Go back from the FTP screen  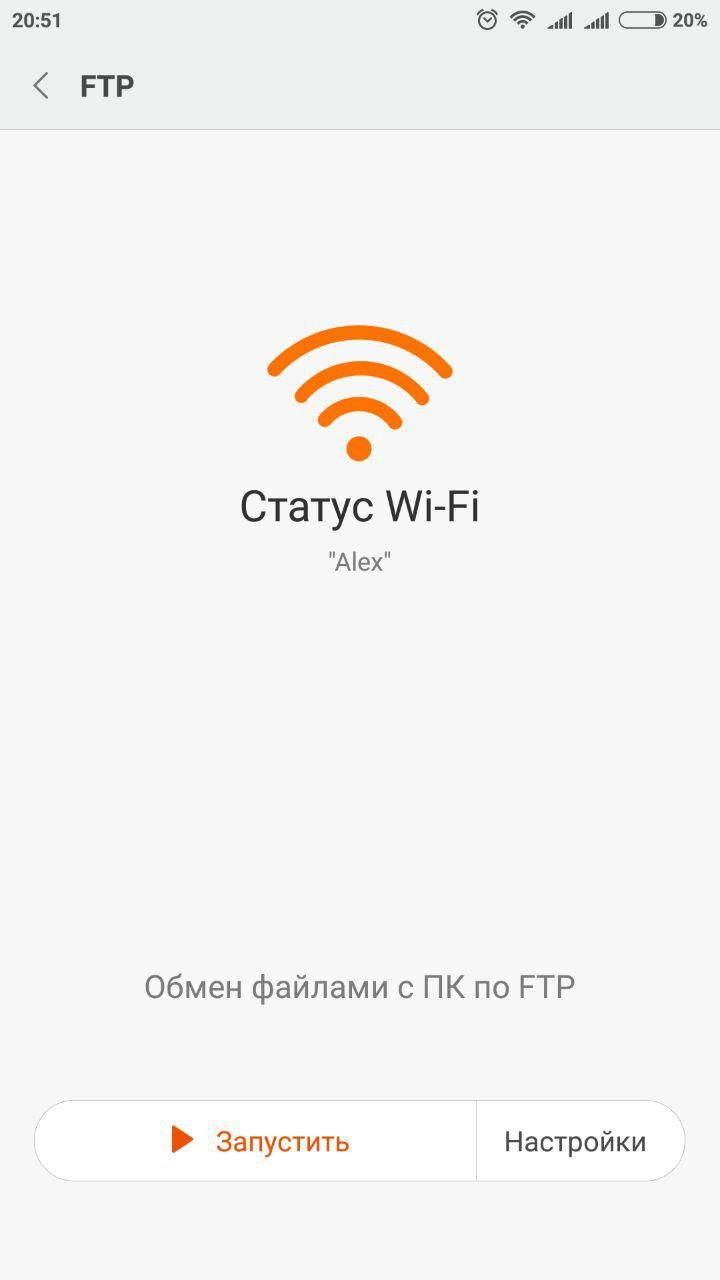pos(41,86)
